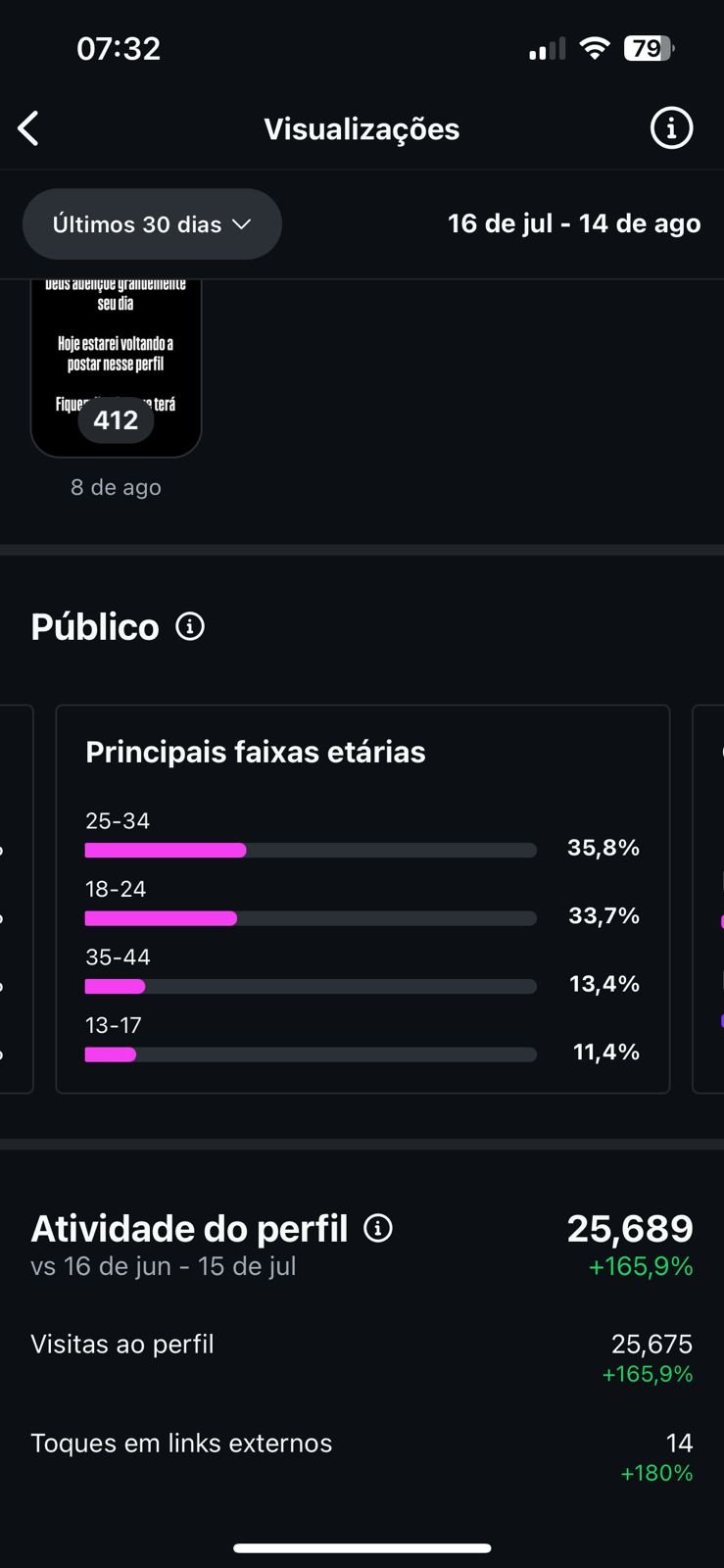Open the Últimos 30 dias period dropdown
The width and height of the screenshot is (724, 1568).
152,224
